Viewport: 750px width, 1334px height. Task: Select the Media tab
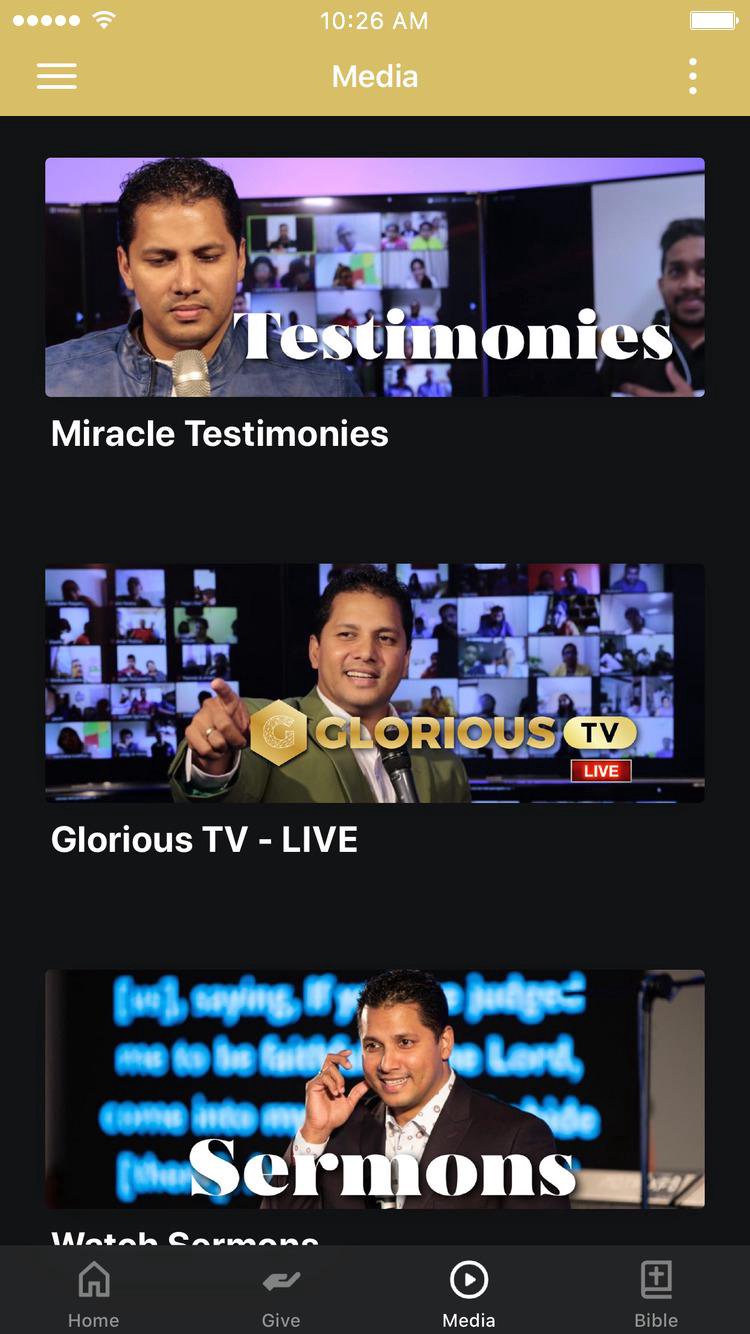(469, 1292)
